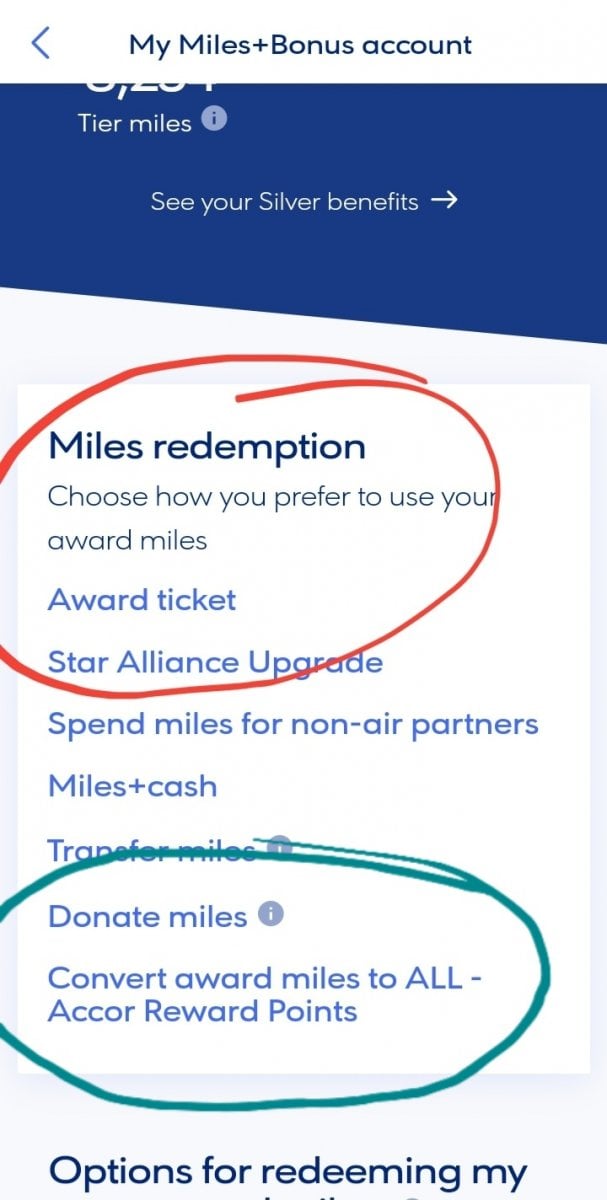Choose the Miles+cash option
The width and height of the screenshot is (607, 1200).
coord(132,786)
